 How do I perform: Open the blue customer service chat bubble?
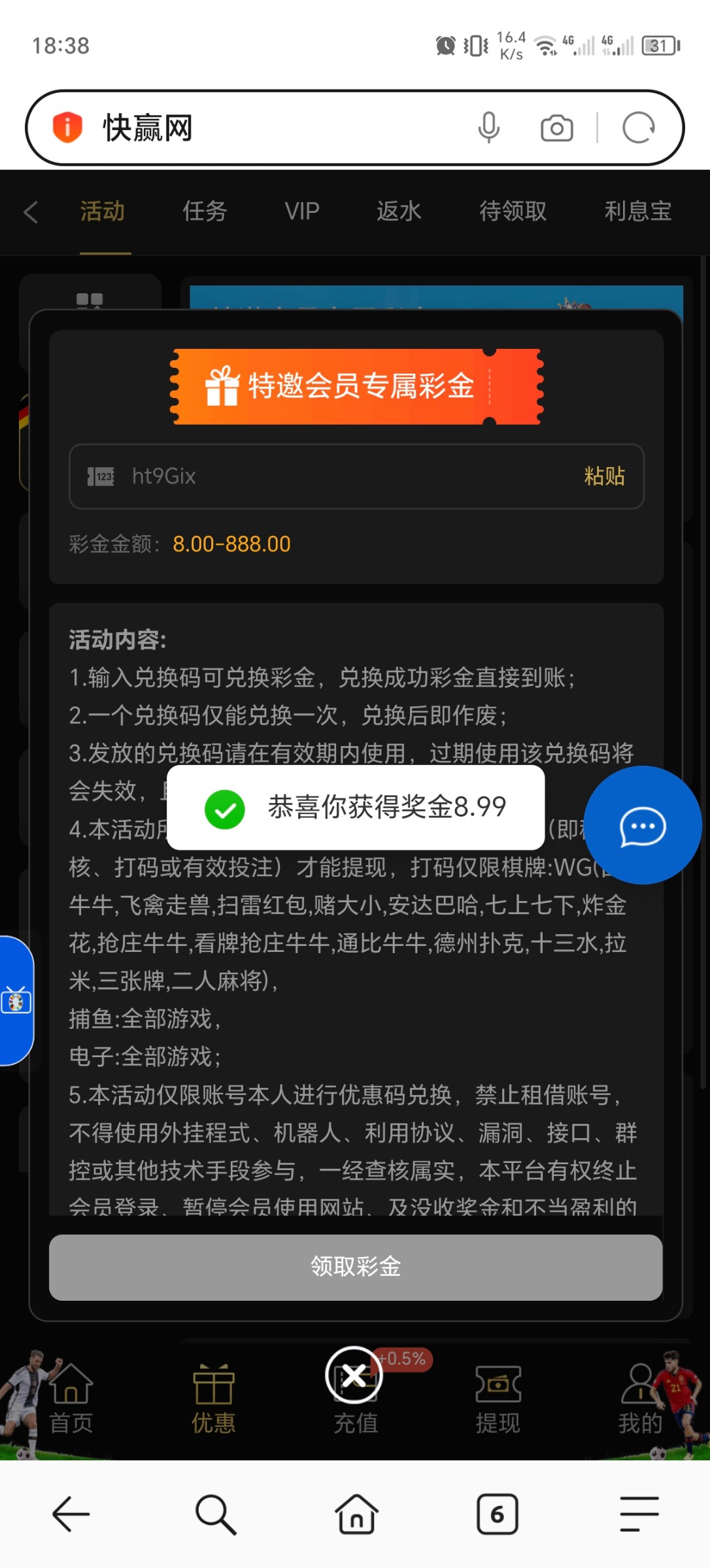click(x=642, y=826)
